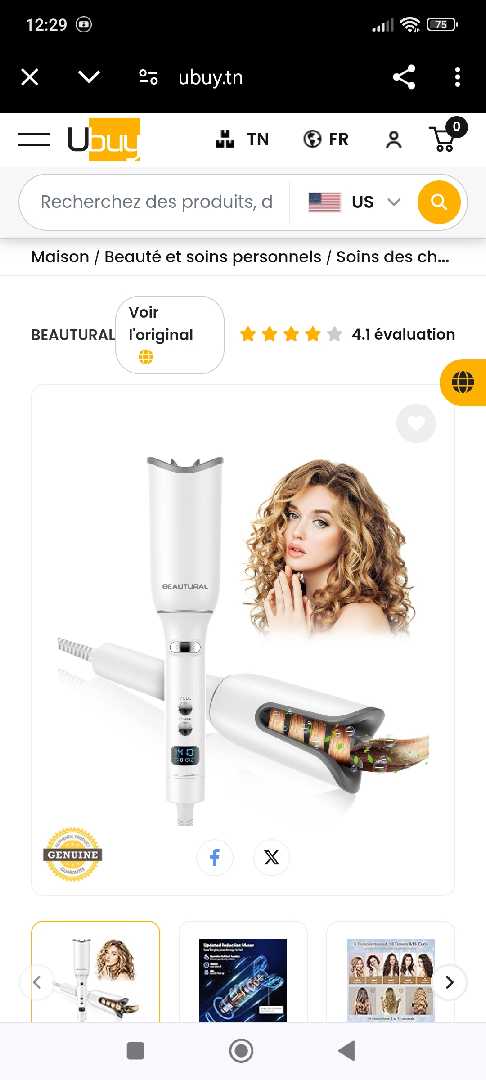
Task: Add product to wishlist heart
Action: tap(416, 423)
